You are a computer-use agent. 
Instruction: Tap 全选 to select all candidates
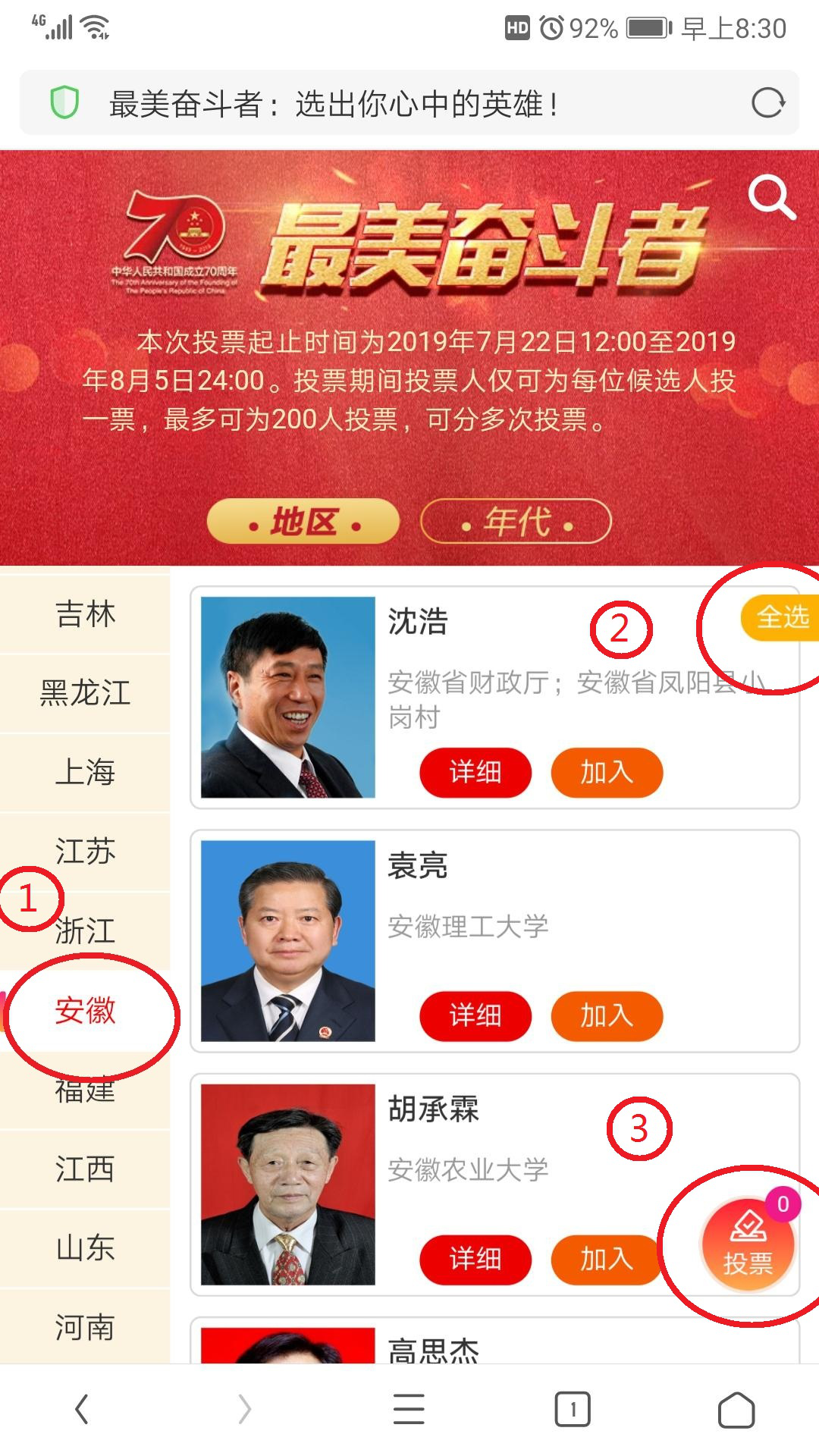(781, 617)
